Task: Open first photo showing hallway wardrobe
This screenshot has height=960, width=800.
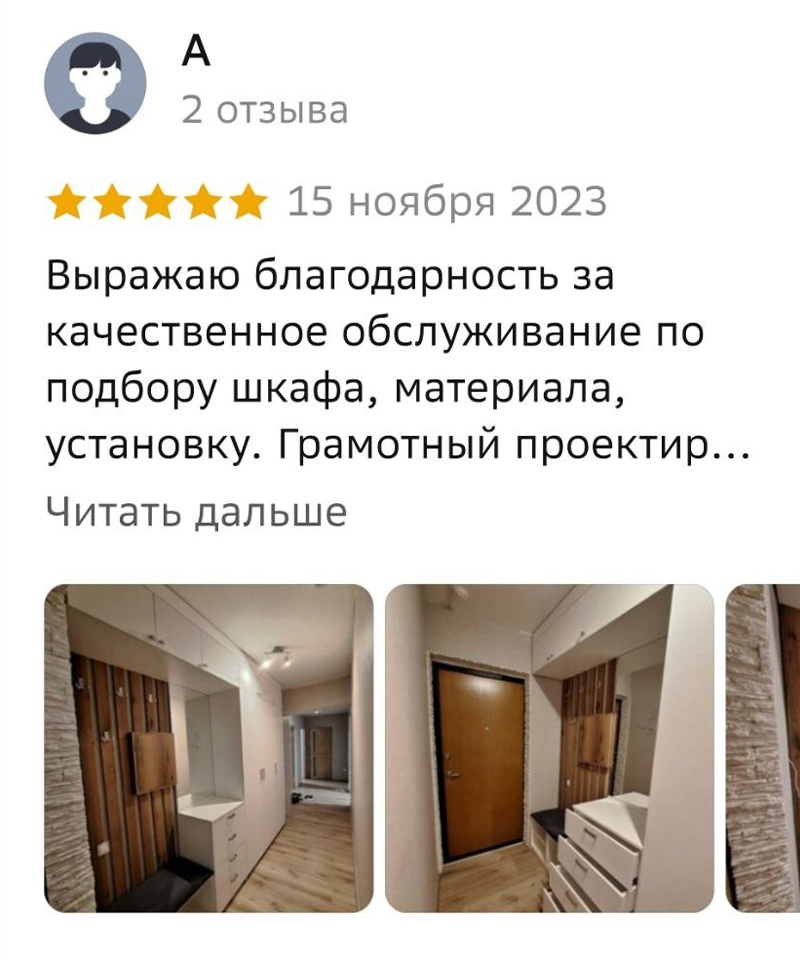Action: (x=209, y=748)
